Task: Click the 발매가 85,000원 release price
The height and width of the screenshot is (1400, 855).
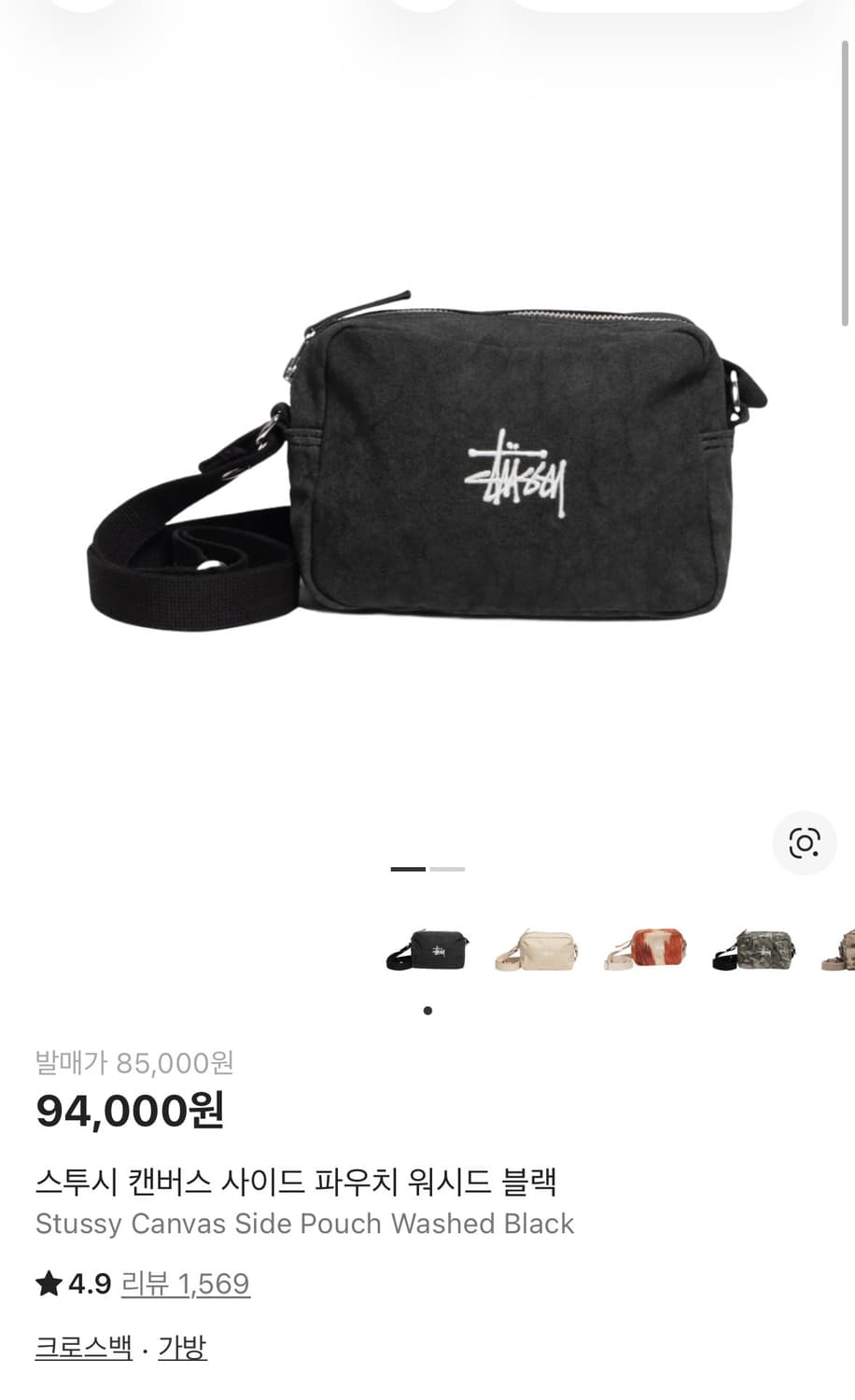Action: [x=134, y=1063]
